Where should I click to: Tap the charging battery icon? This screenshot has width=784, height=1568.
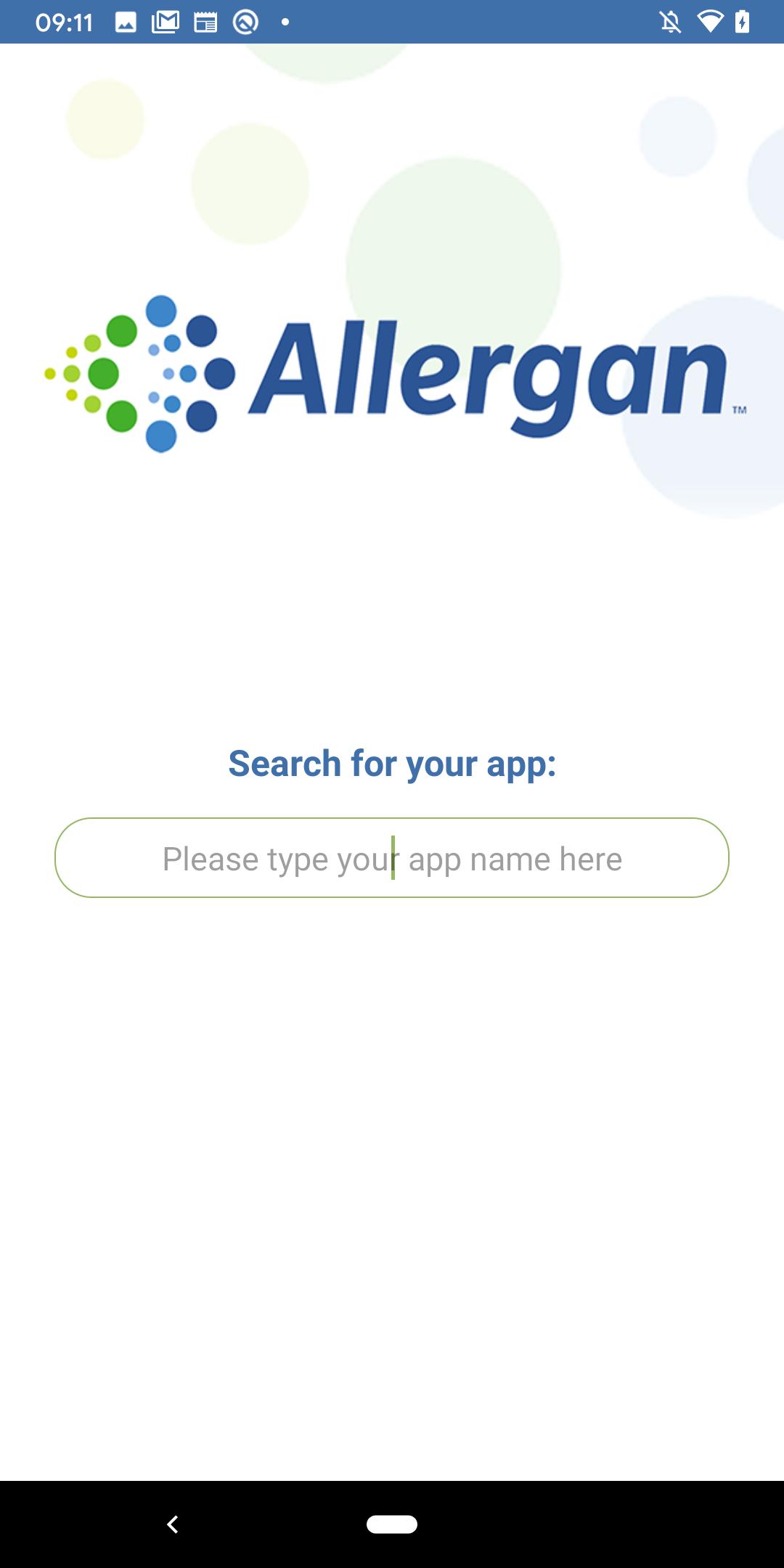coord(742,22)
